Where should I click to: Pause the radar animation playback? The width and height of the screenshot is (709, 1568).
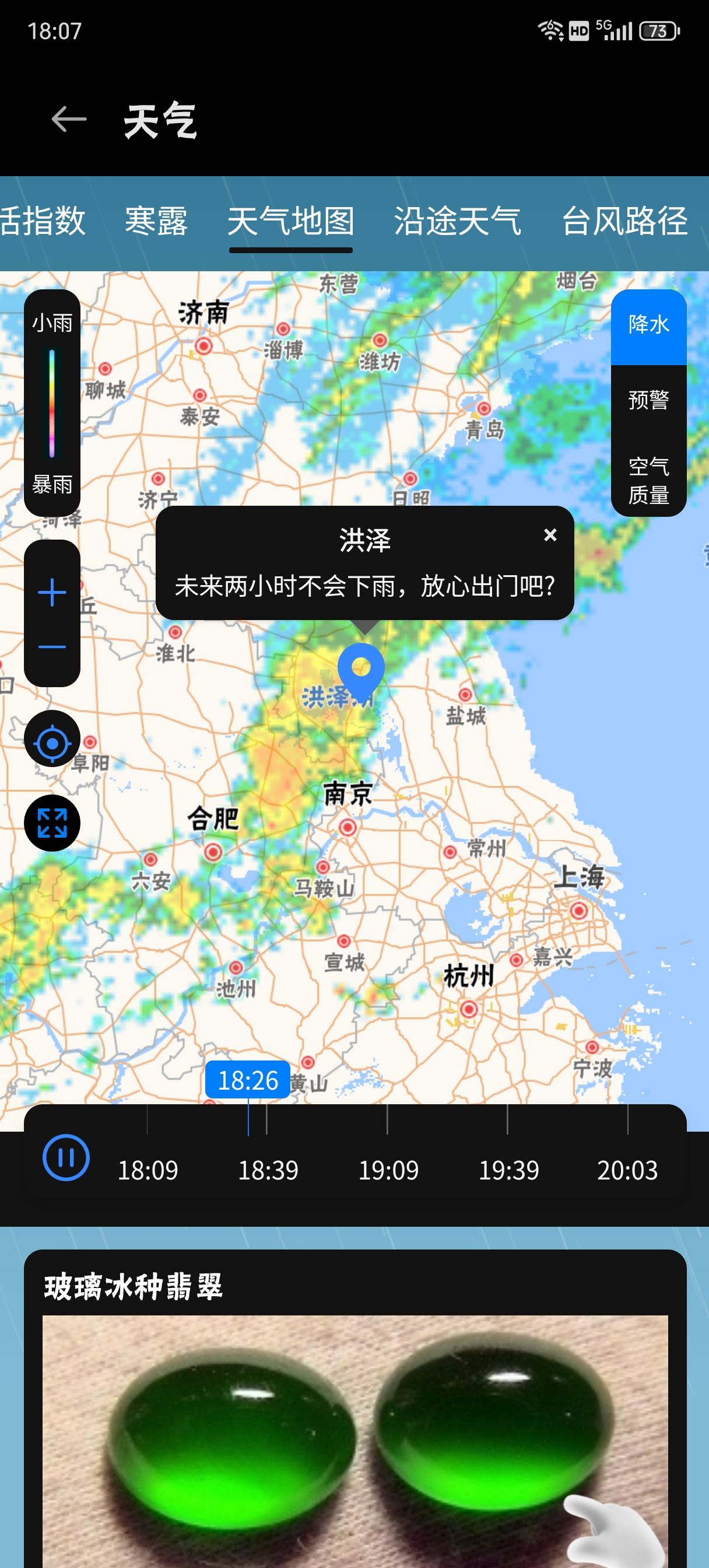click(x=66, y=1157)
